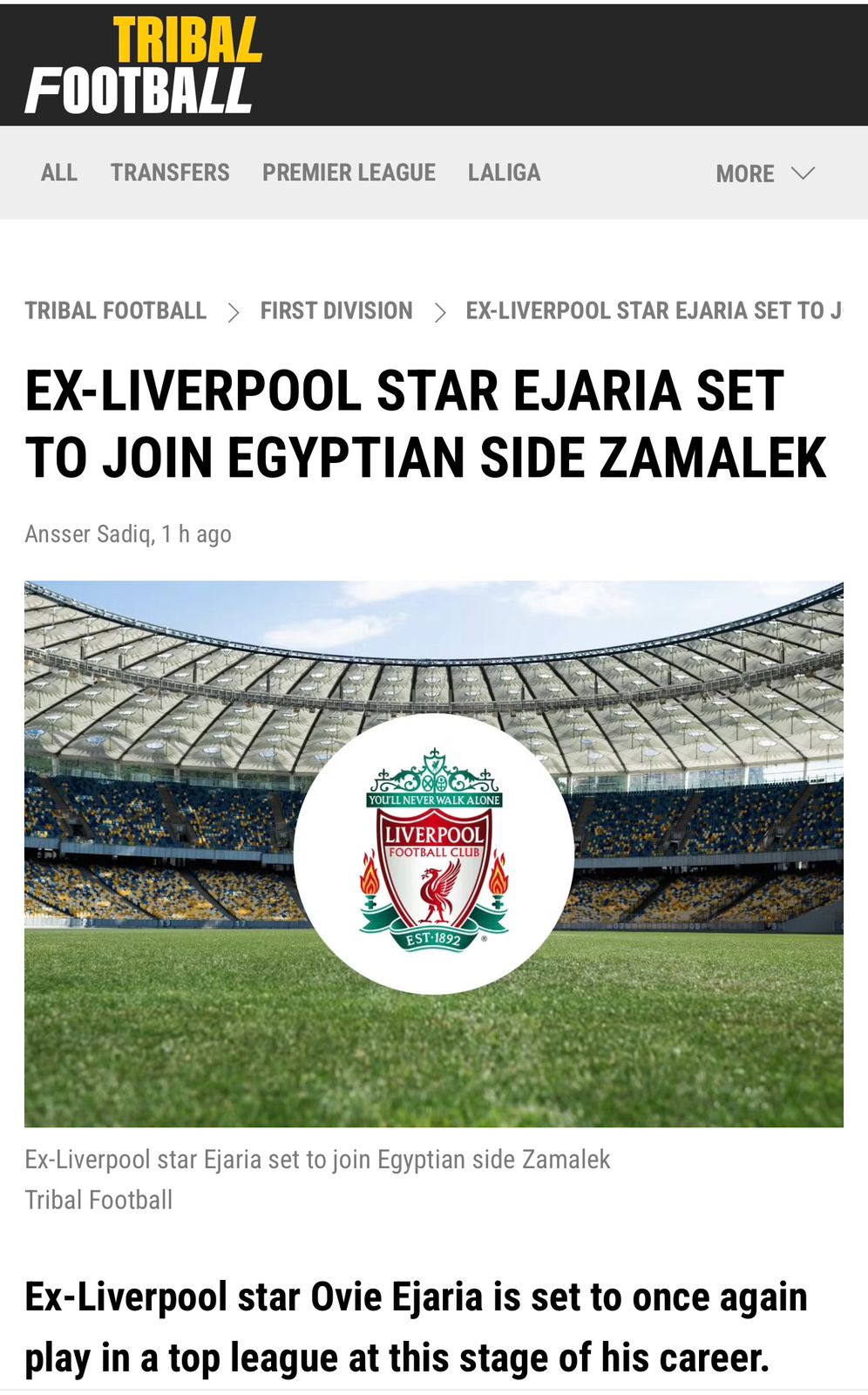868x1395 pixels.
Task: Expand the More dropdown menu
Action: click(x=764, y=174)
